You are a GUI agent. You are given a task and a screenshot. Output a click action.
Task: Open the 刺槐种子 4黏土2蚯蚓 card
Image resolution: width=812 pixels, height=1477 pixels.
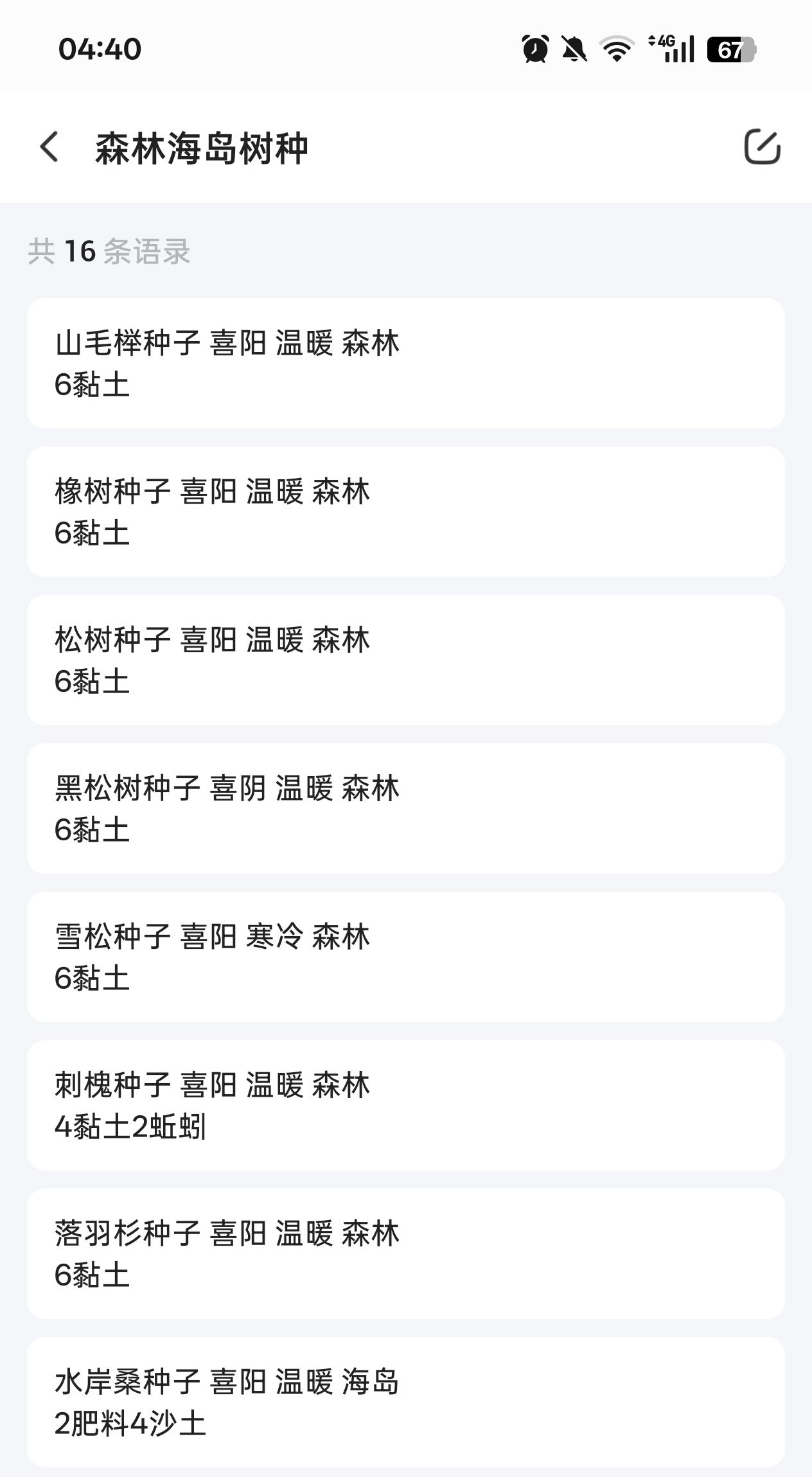[x=405, y=1105]
